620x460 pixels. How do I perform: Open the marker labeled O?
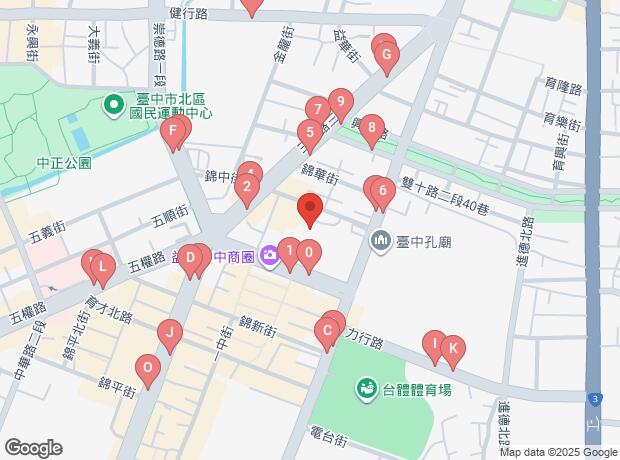click(x=148, y=370)
